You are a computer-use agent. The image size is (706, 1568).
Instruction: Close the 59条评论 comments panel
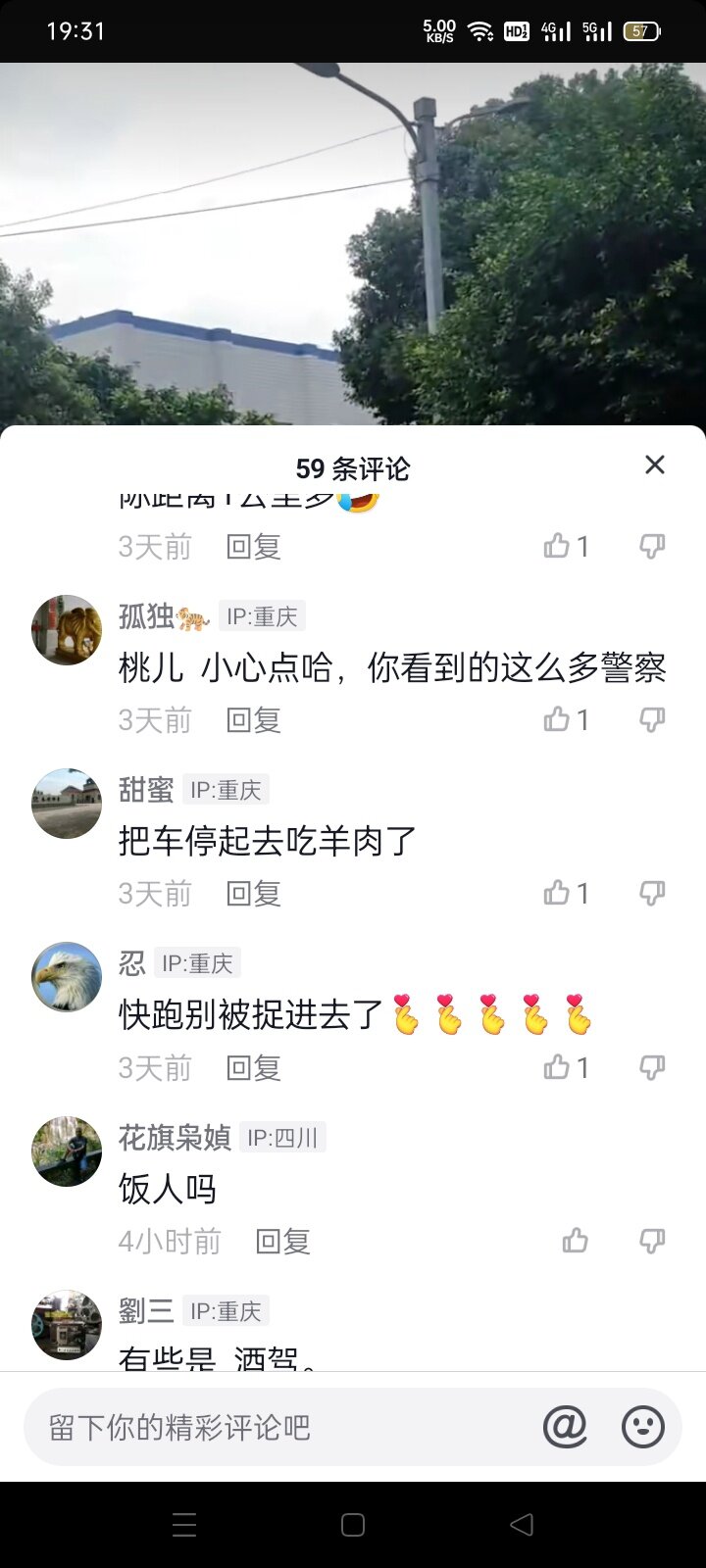(655, 465)
